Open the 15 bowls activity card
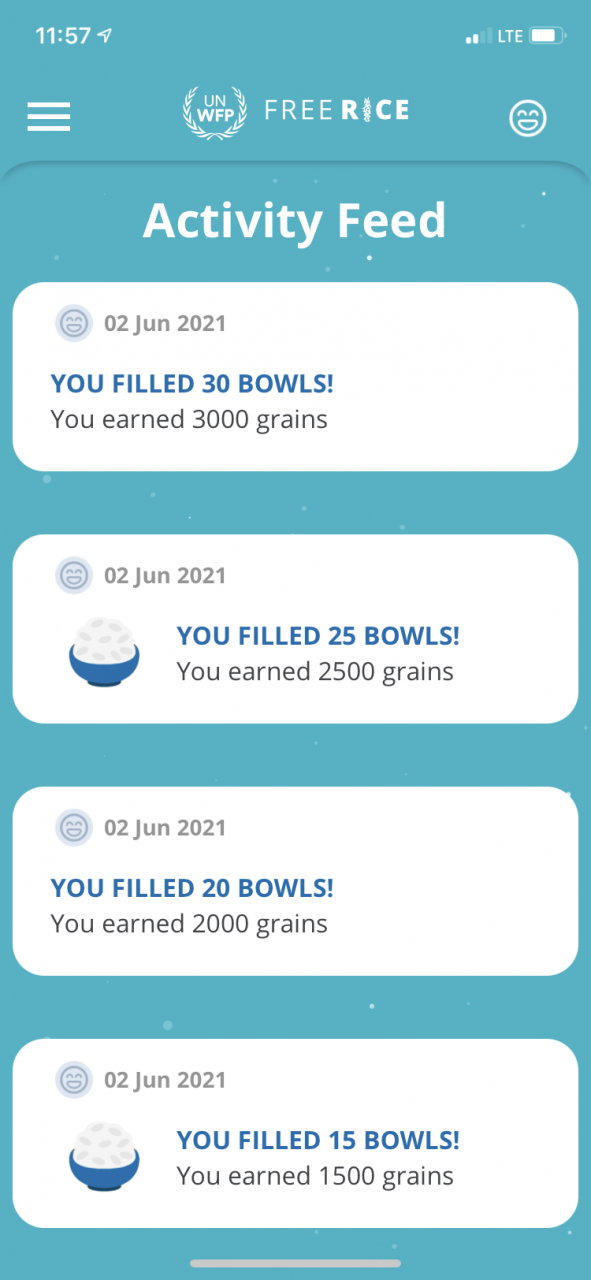Image resolution: width=591 pixels, height=1280 pixels. coord(295,1133)
